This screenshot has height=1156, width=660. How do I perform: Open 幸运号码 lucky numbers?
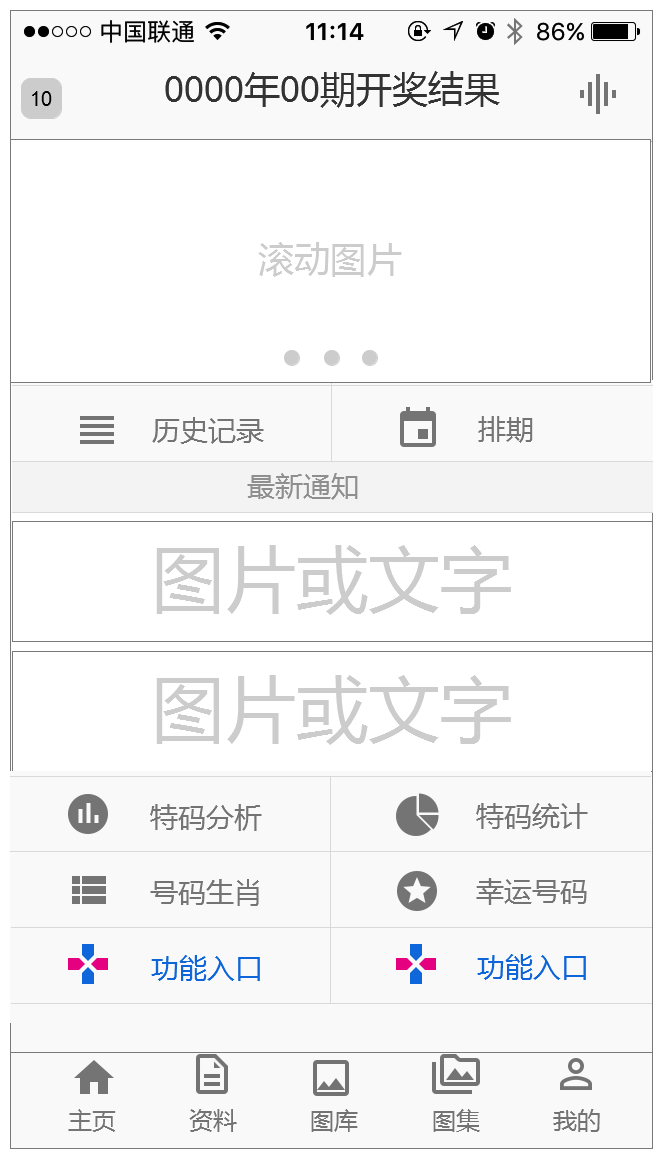pos(491,891)
